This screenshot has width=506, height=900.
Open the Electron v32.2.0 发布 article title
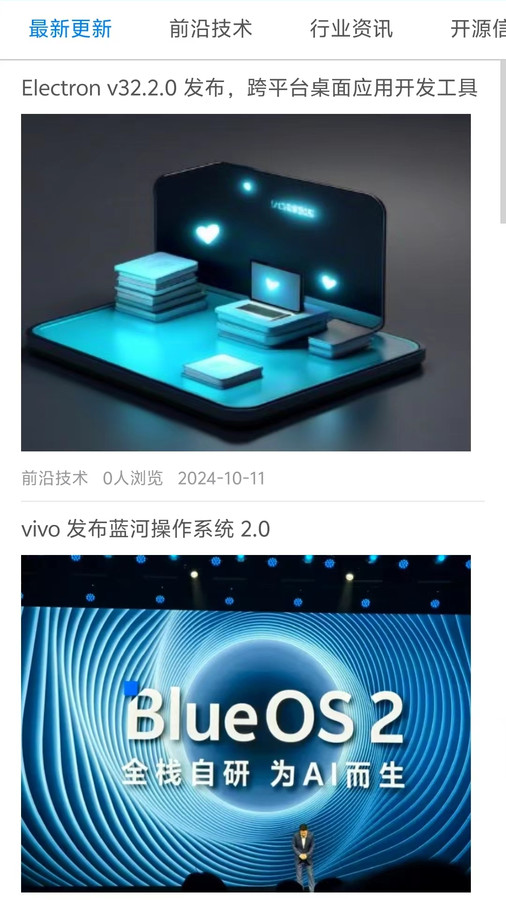pos(250,88)
